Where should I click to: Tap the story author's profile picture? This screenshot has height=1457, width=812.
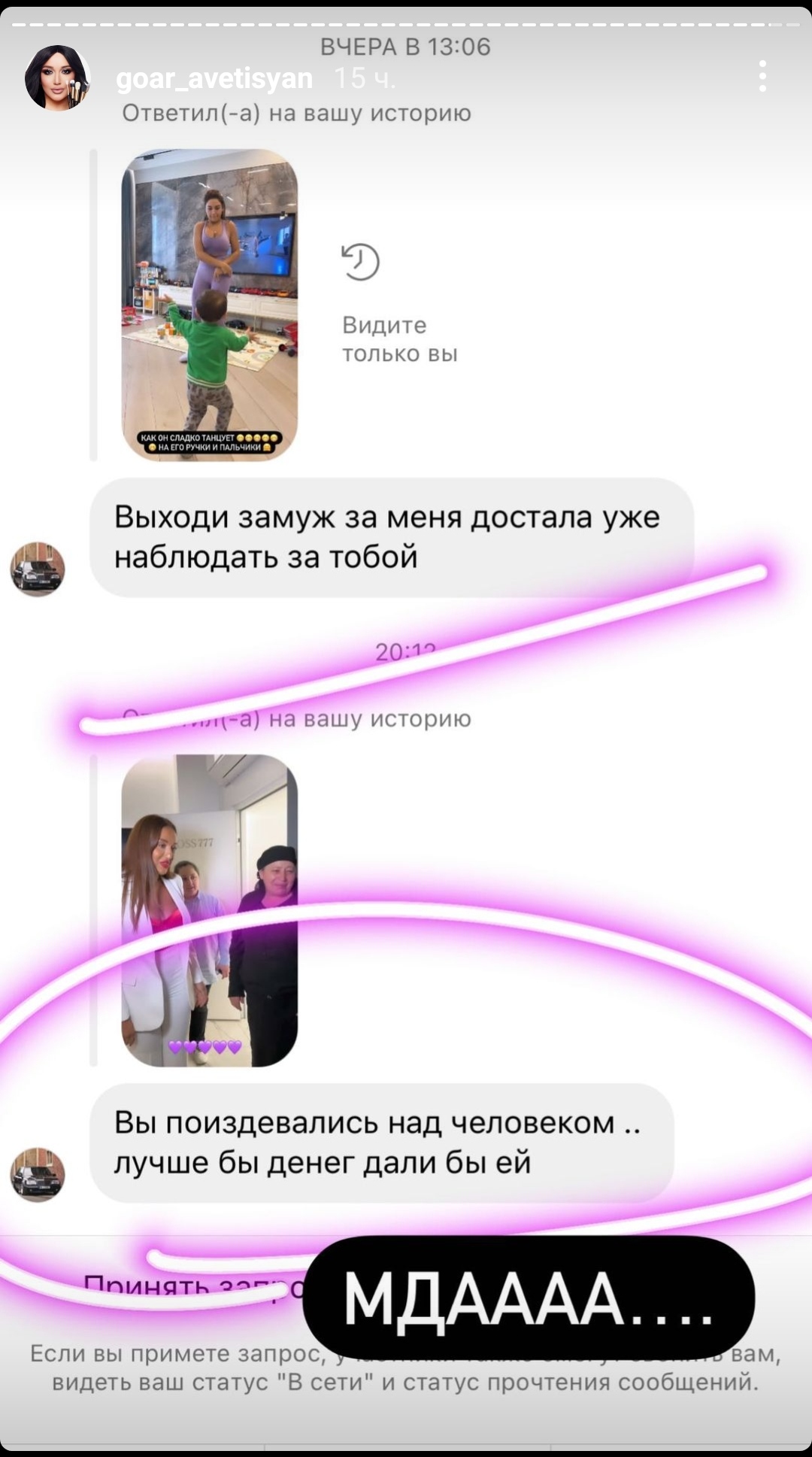tap(58, 77)
